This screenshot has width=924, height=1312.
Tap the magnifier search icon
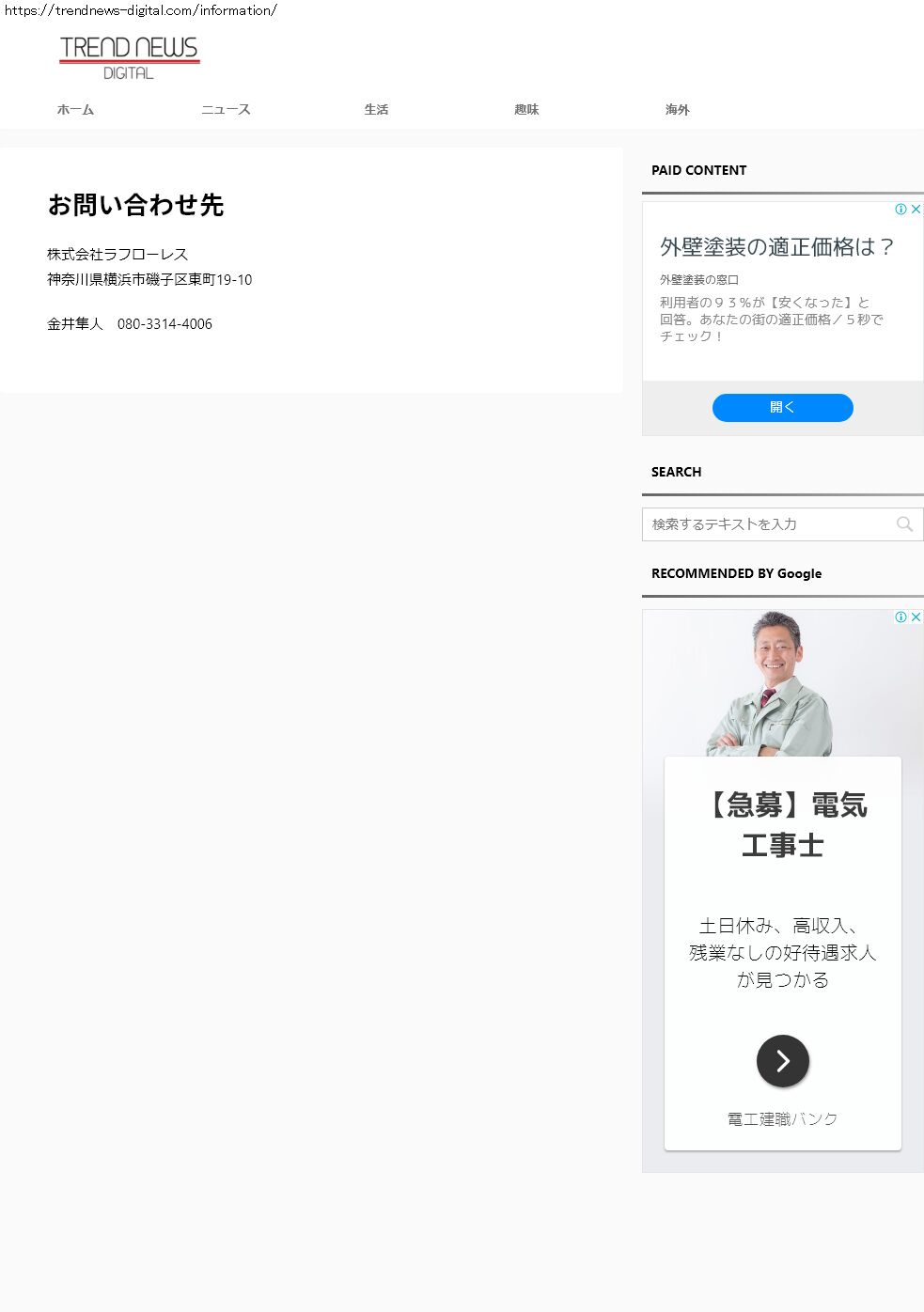tap(904, 524)
